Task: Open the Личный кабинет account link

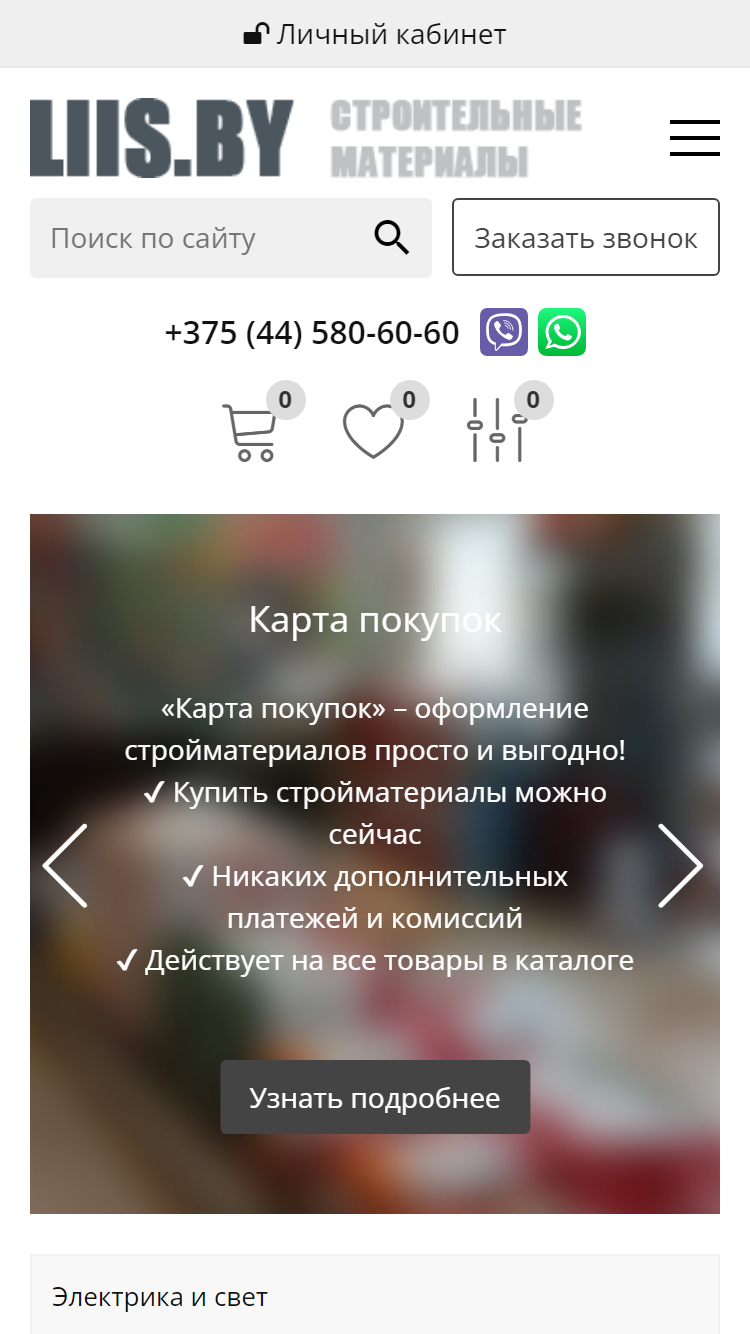Action: tap(375, 34)
